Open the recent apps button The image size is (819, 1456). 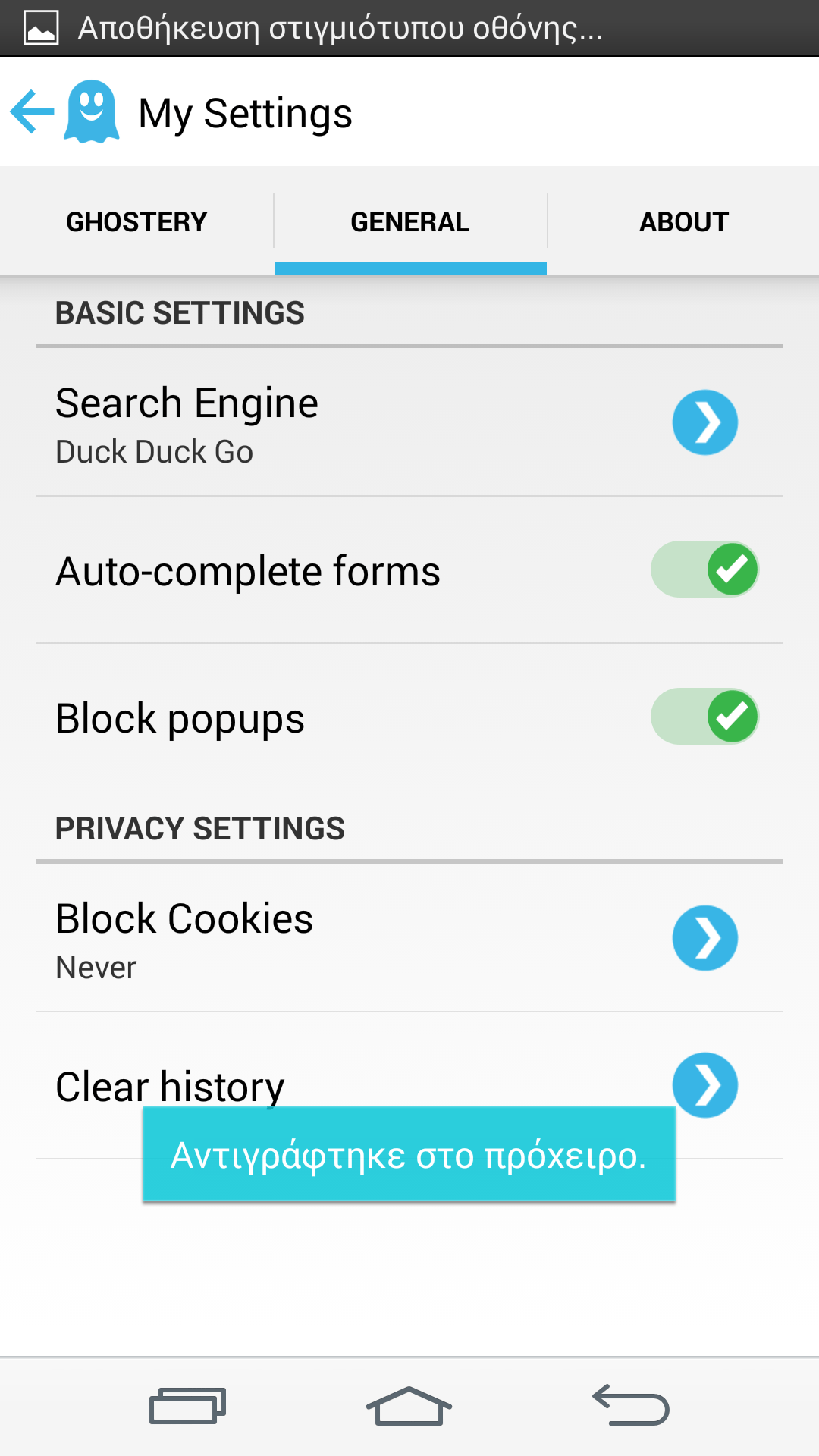click(x=187, y=1407)
